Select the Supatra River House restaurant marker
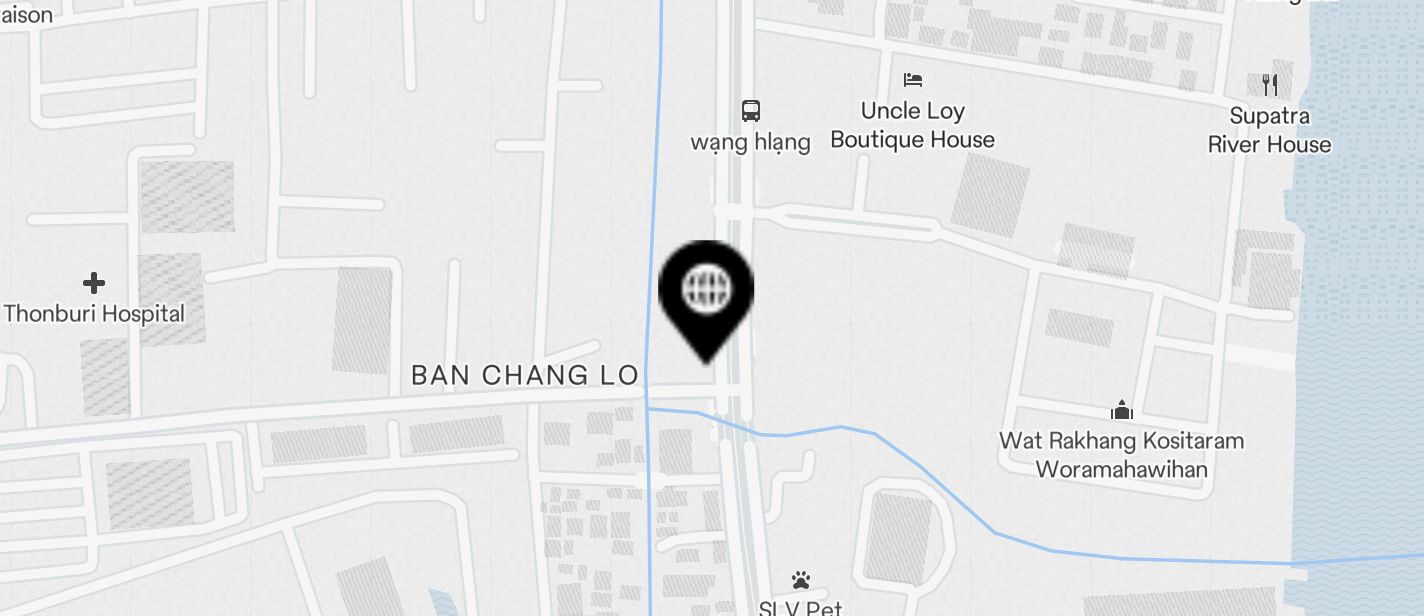1424x616 pixels. point(1270,85)
